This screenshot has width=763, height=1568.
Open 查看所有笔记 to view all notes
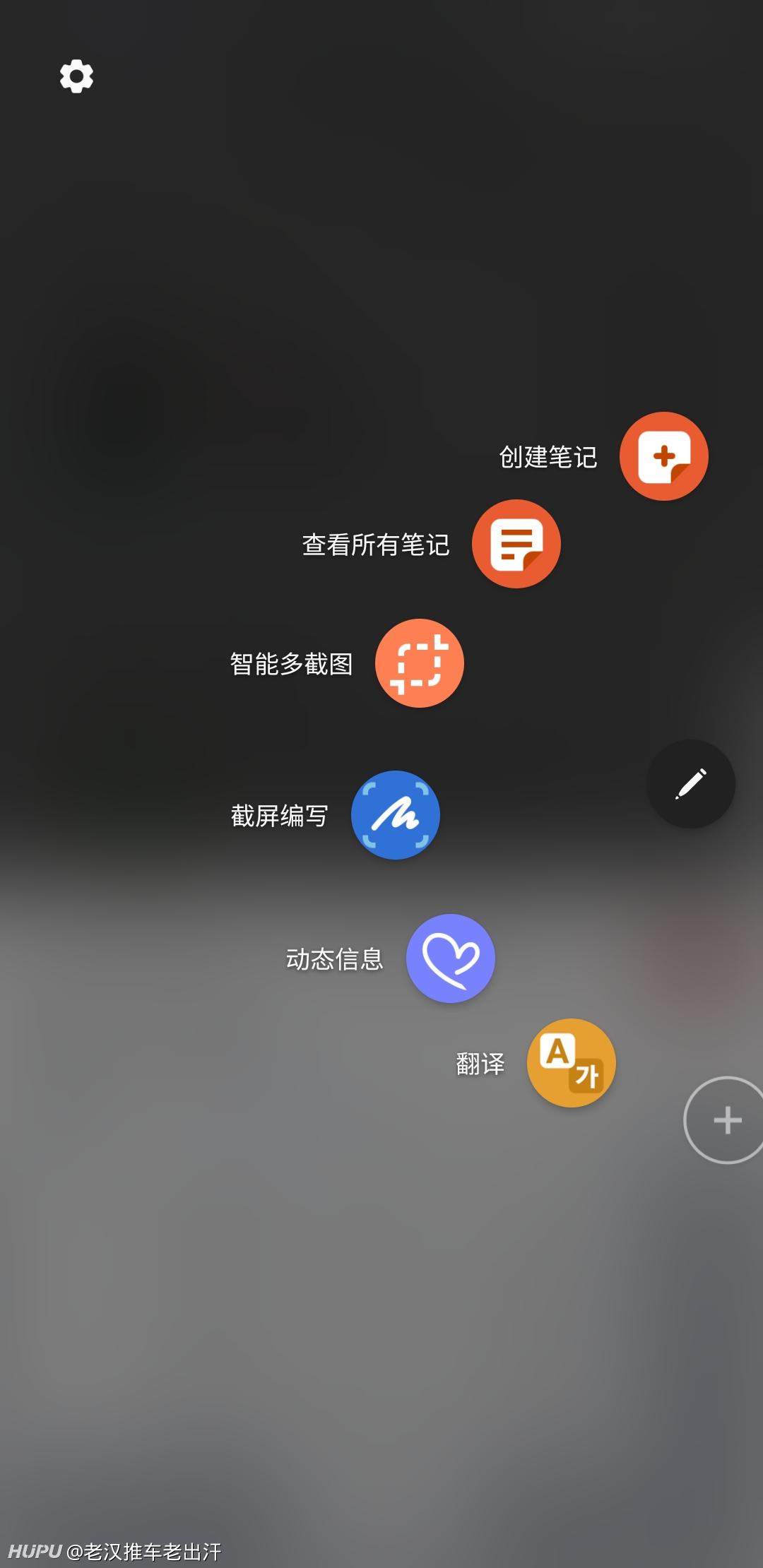[516, 544]
